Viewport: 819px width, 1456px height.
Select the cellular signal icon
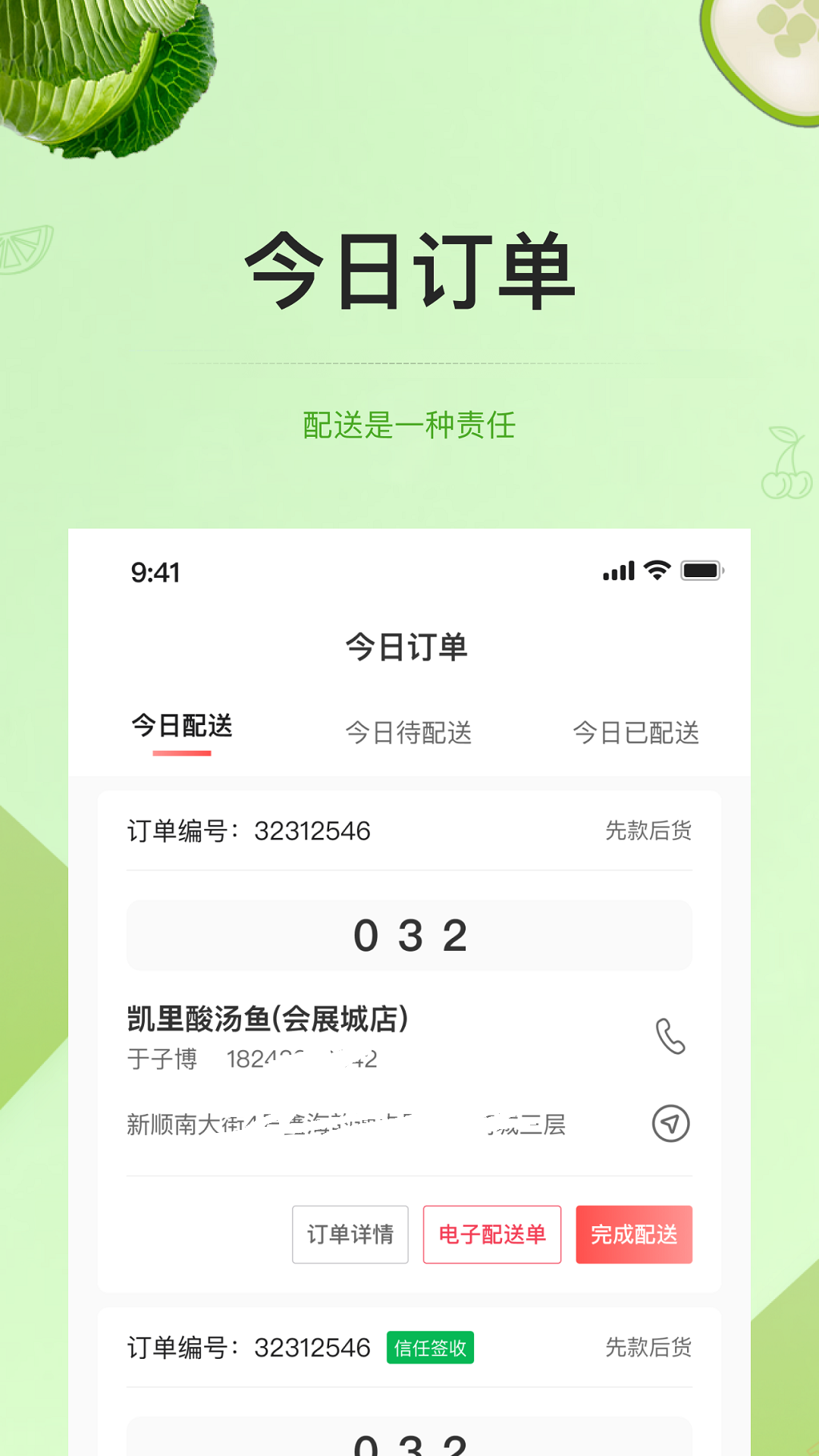click(x=620, y=571)
